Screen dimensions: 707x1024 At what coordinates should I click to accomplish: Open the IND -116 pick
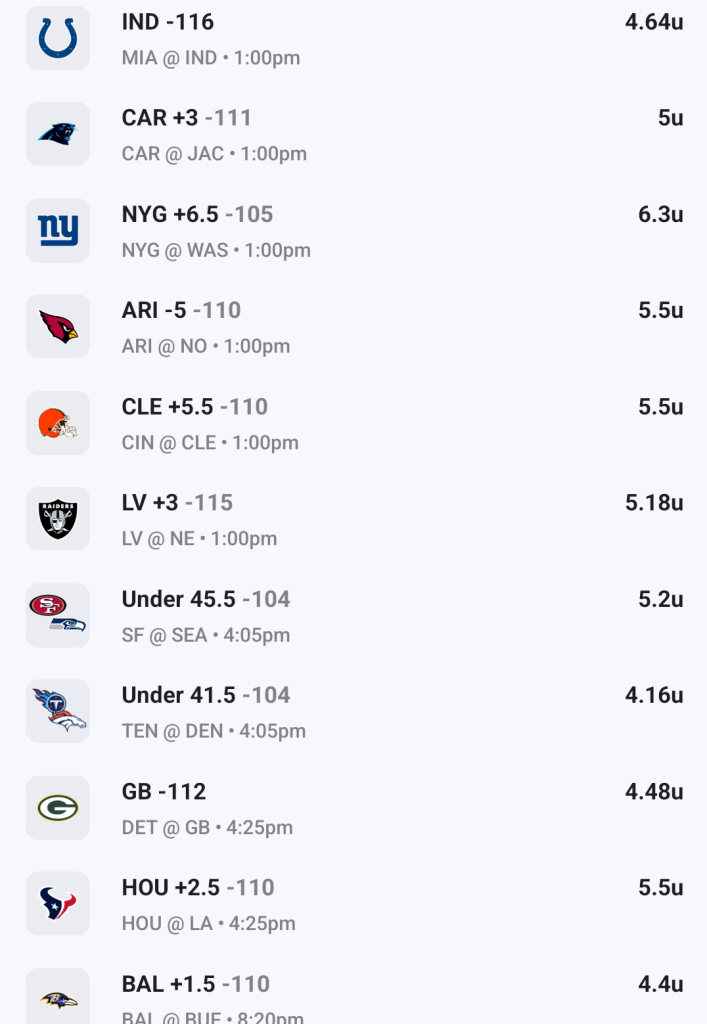[x=353, y=39]
